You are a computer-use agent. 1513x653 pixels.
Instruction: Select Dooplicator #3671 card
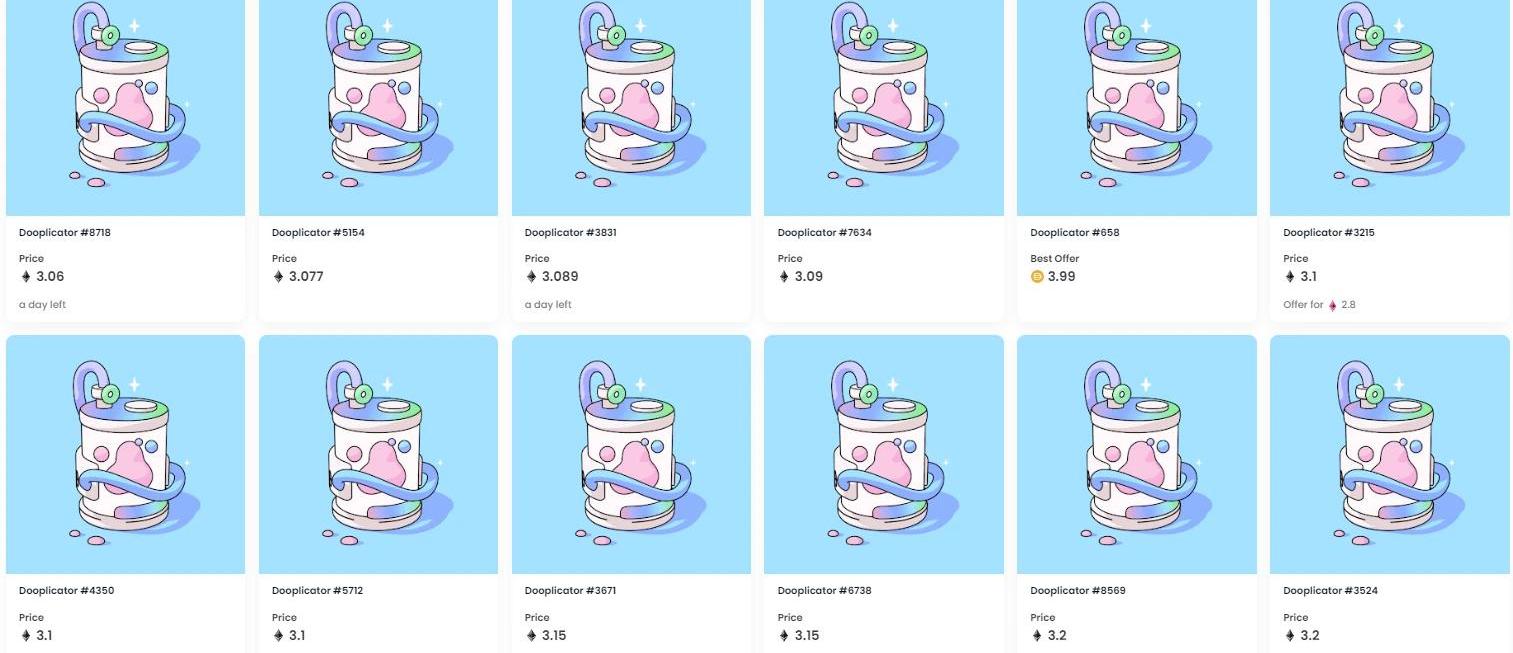click(x=631, y=455)
